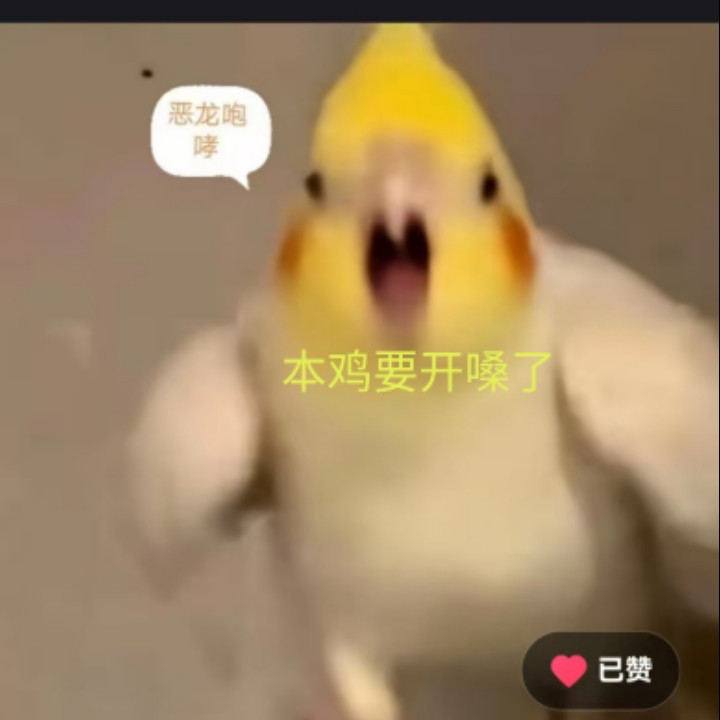Screen dimensions: 720x720
Task: Tap the 已赞 heart button to unlike
Action: point(601,670)
